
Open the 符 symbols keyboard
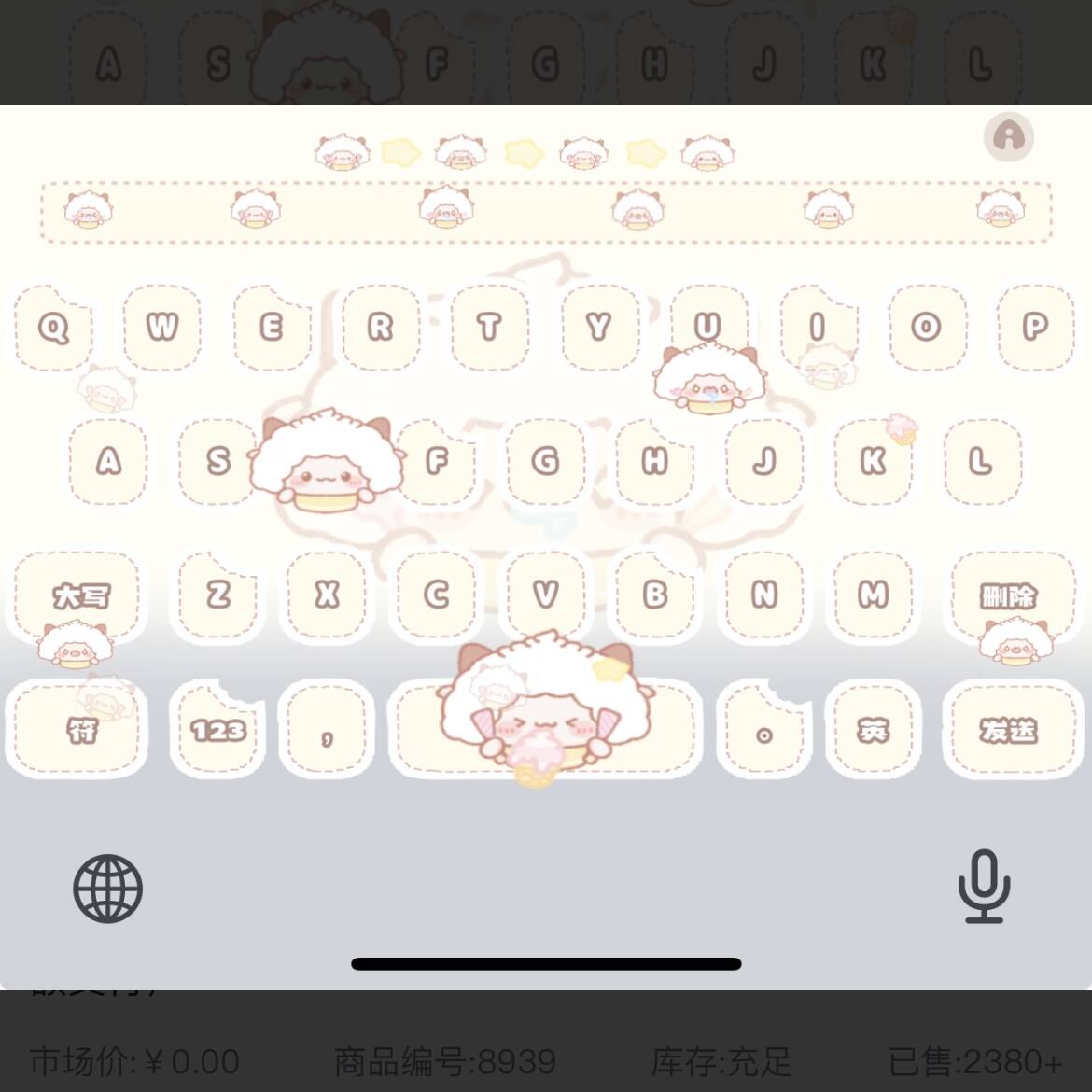[x=80, y=730]
